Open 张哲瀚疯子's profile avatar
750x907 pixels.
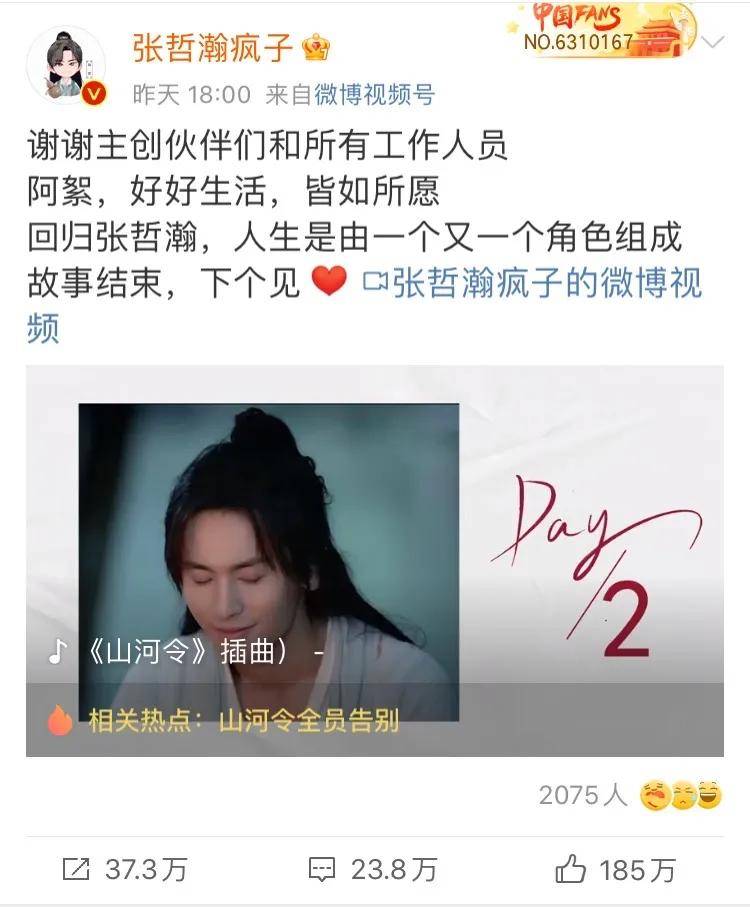click(x=65, y=65)
